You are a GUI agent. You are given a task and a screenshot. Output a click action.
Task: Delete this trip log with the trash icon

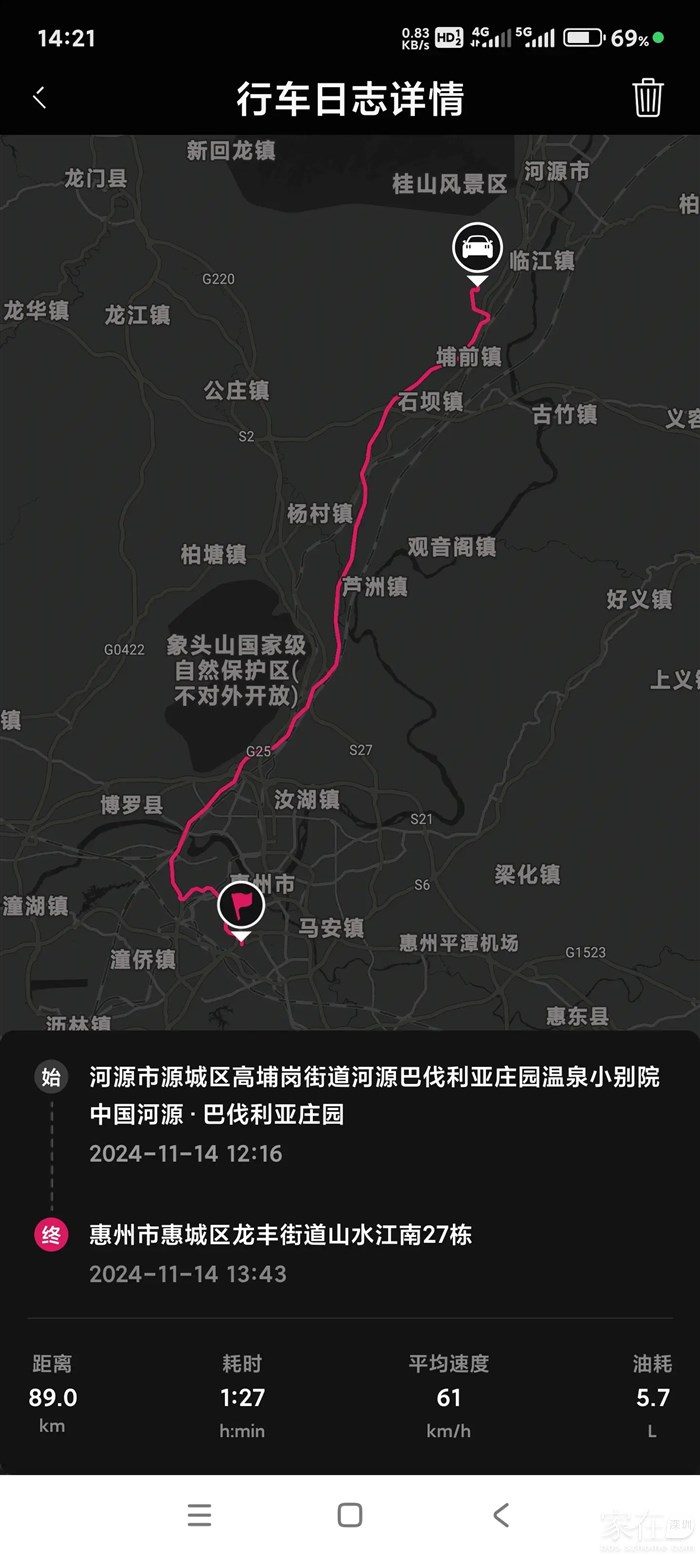647,98
